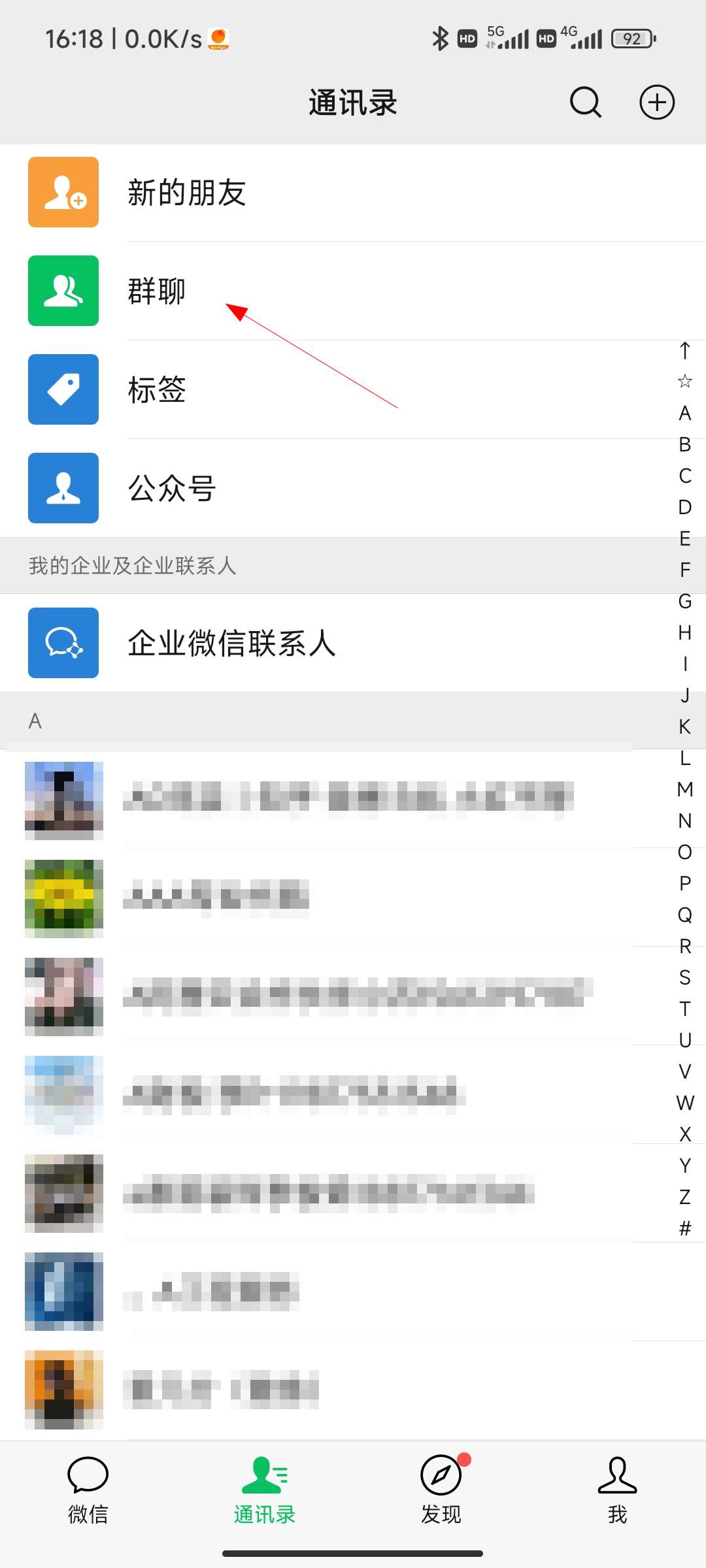Jump to letter B in index
The height and width of the screenshot is (1568, 706).
685,445
